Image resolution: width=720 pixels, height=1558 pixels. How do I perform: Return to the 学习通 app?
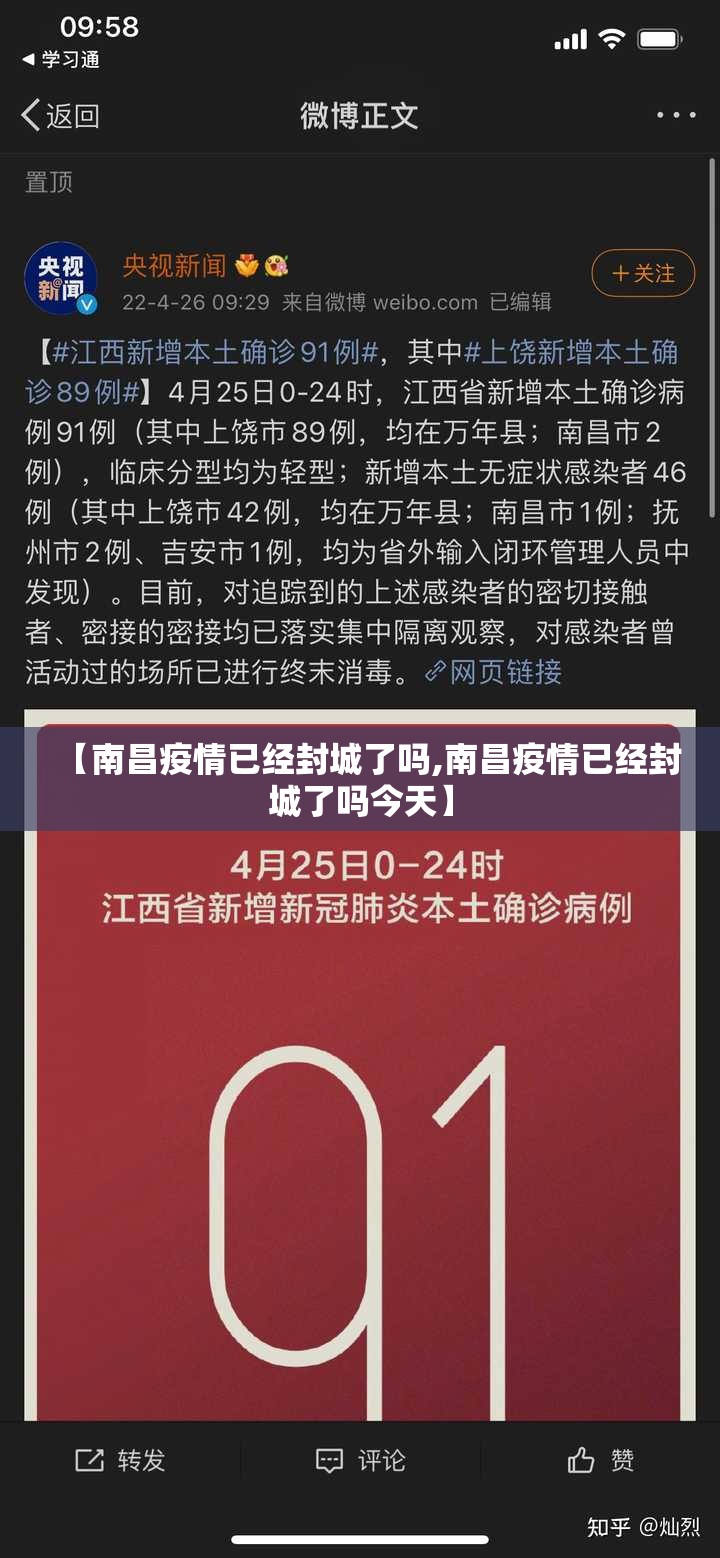point(62,60)
